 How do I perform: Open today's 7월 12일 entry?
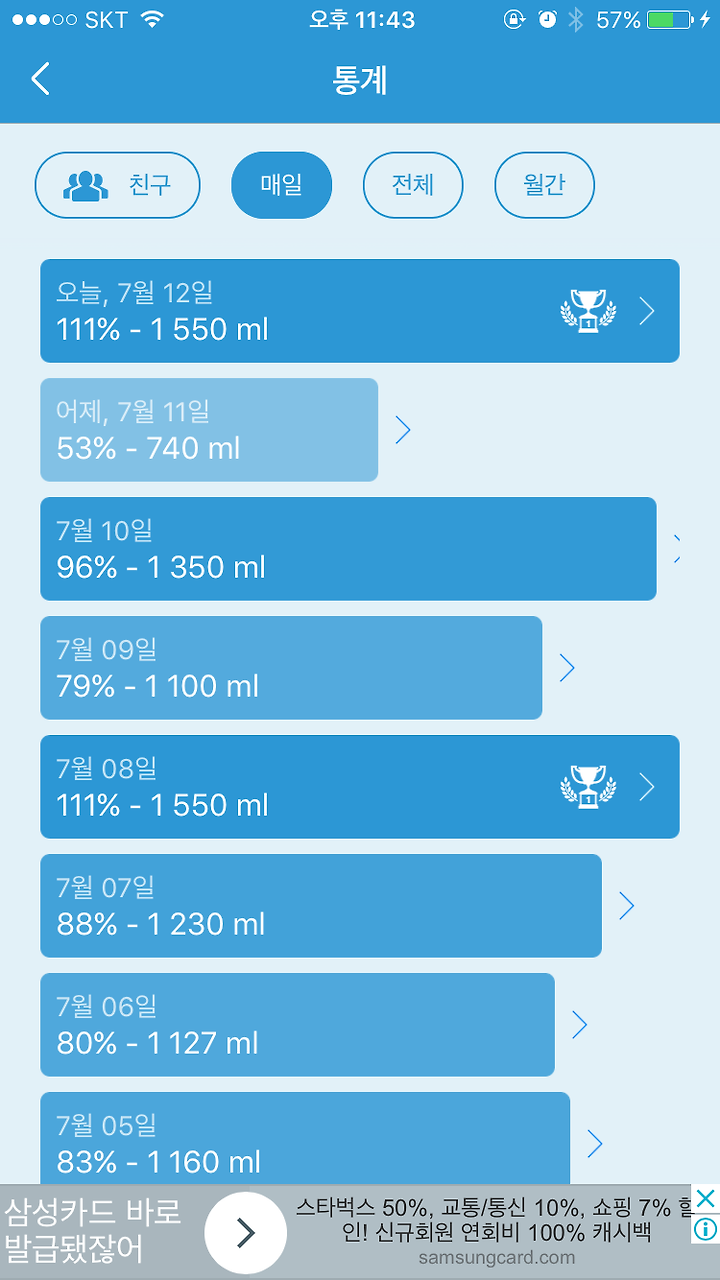[360, 311]
